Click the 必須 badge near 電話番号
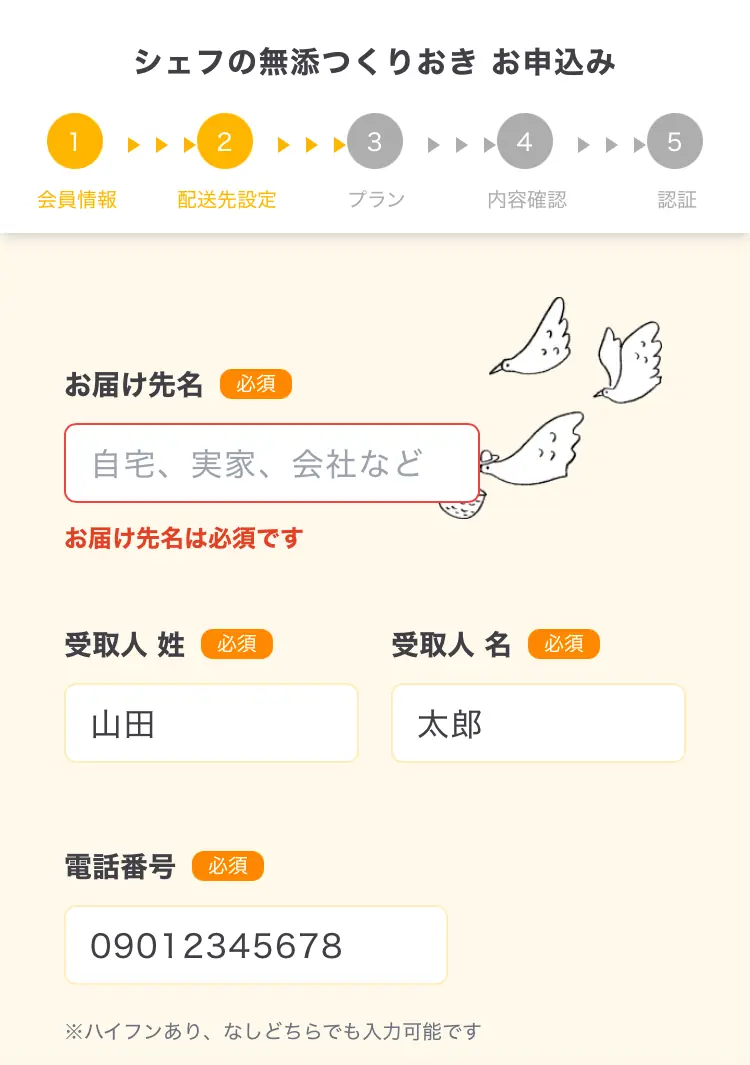Viewport: 750px width, 1065px height. tap(229, 867)
